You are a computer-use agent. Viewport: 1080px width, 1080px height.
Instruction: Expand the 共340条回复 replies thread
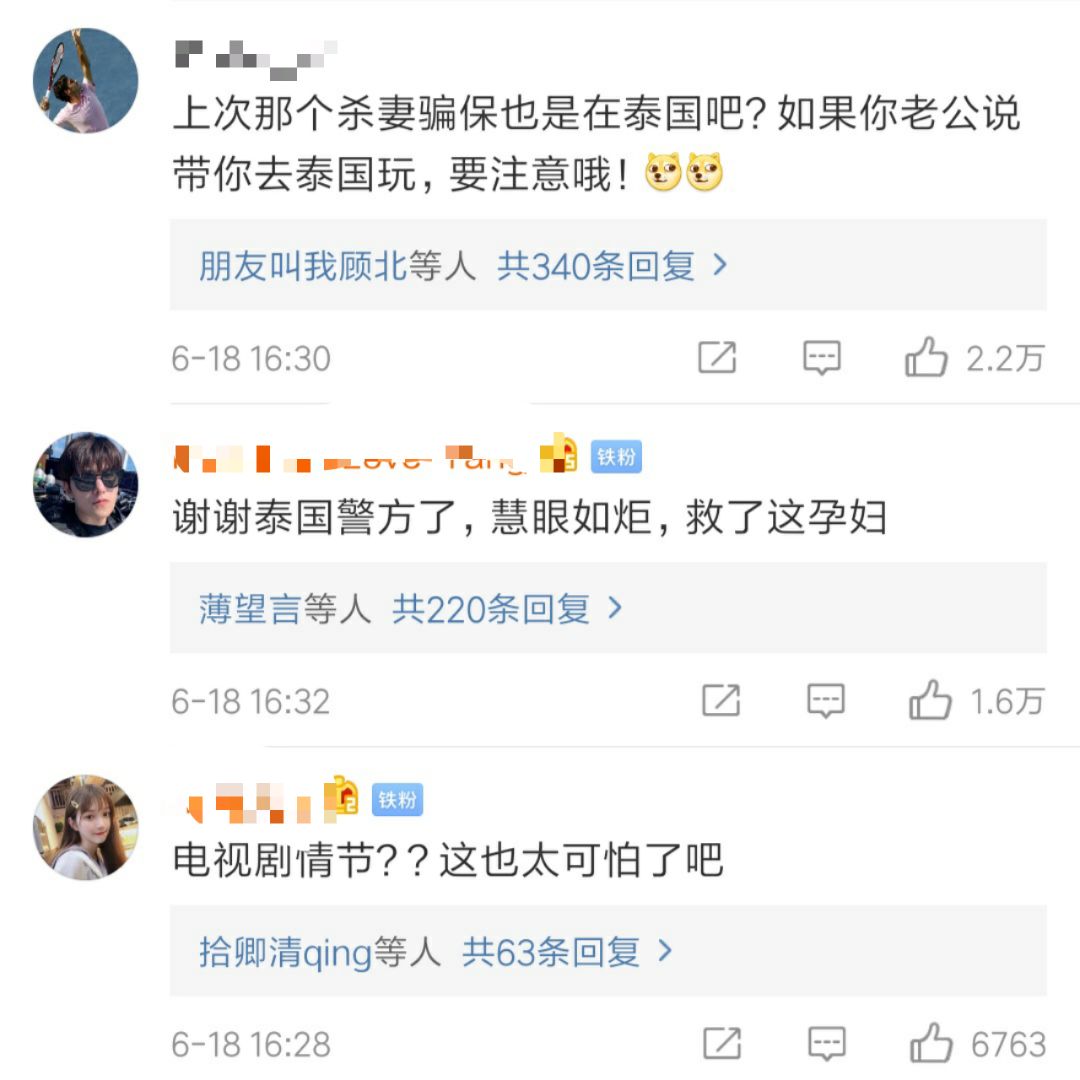(x=612, y=266)
